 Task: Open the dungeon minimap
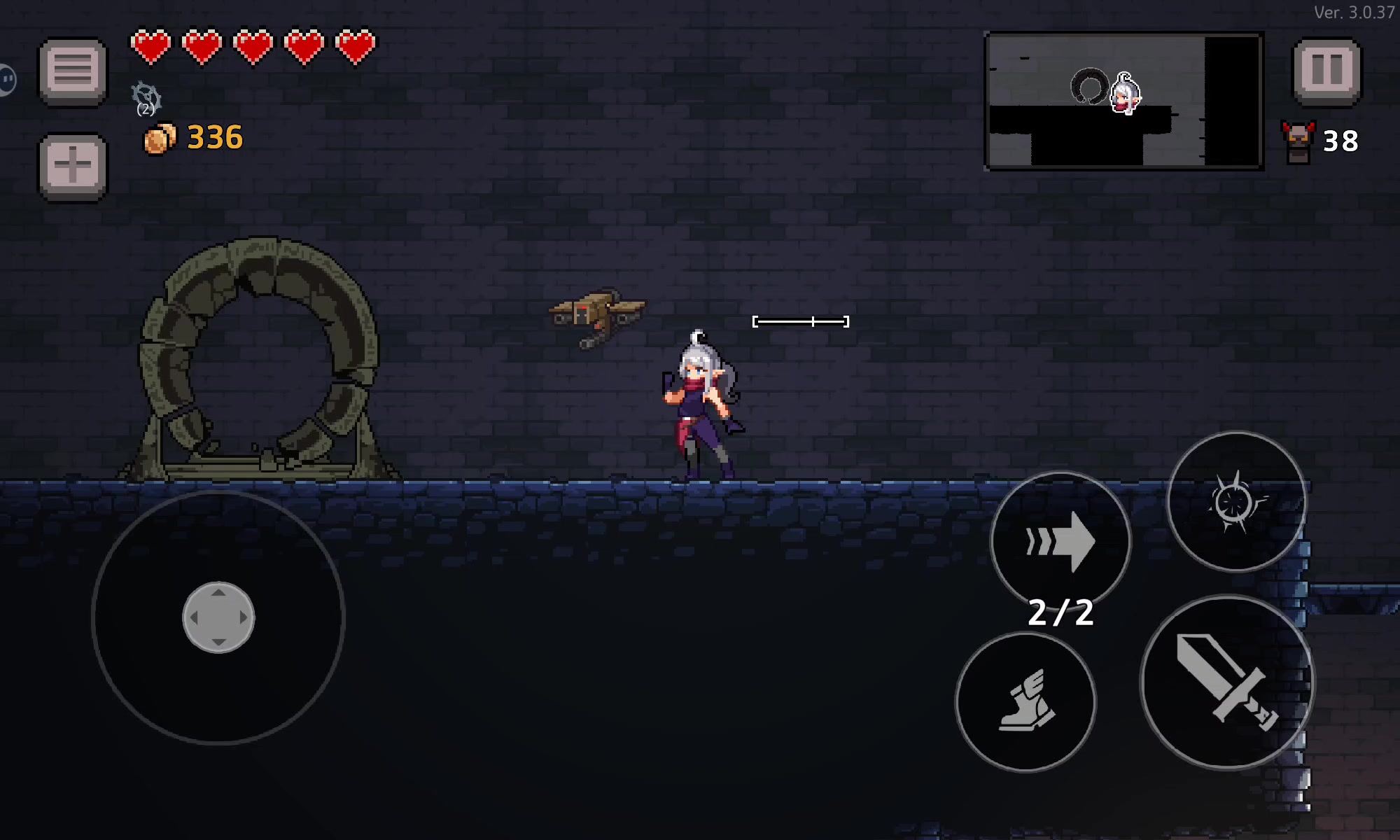(1123, 101)
